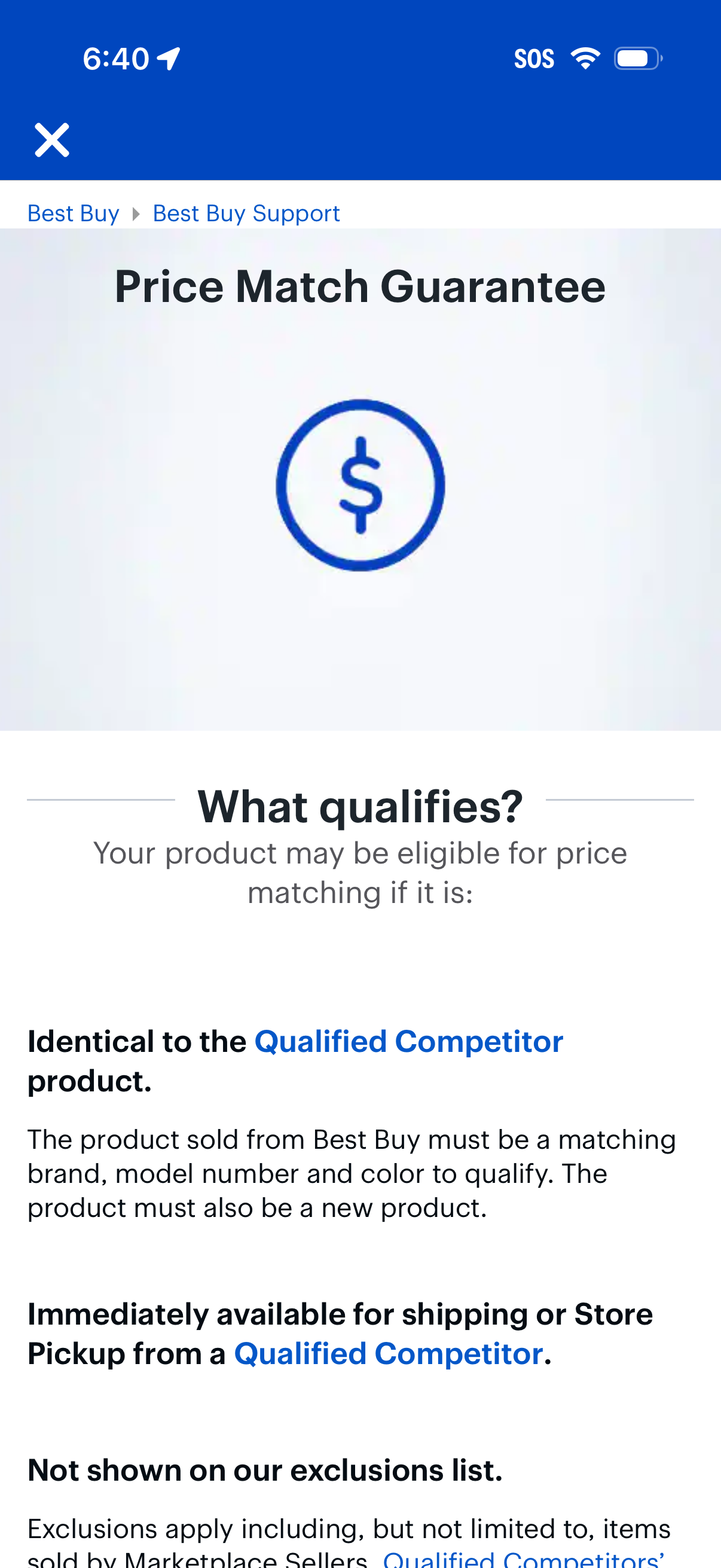
Task: Open the first Qualified Competitor link
Action: (x=408, y=1041)
